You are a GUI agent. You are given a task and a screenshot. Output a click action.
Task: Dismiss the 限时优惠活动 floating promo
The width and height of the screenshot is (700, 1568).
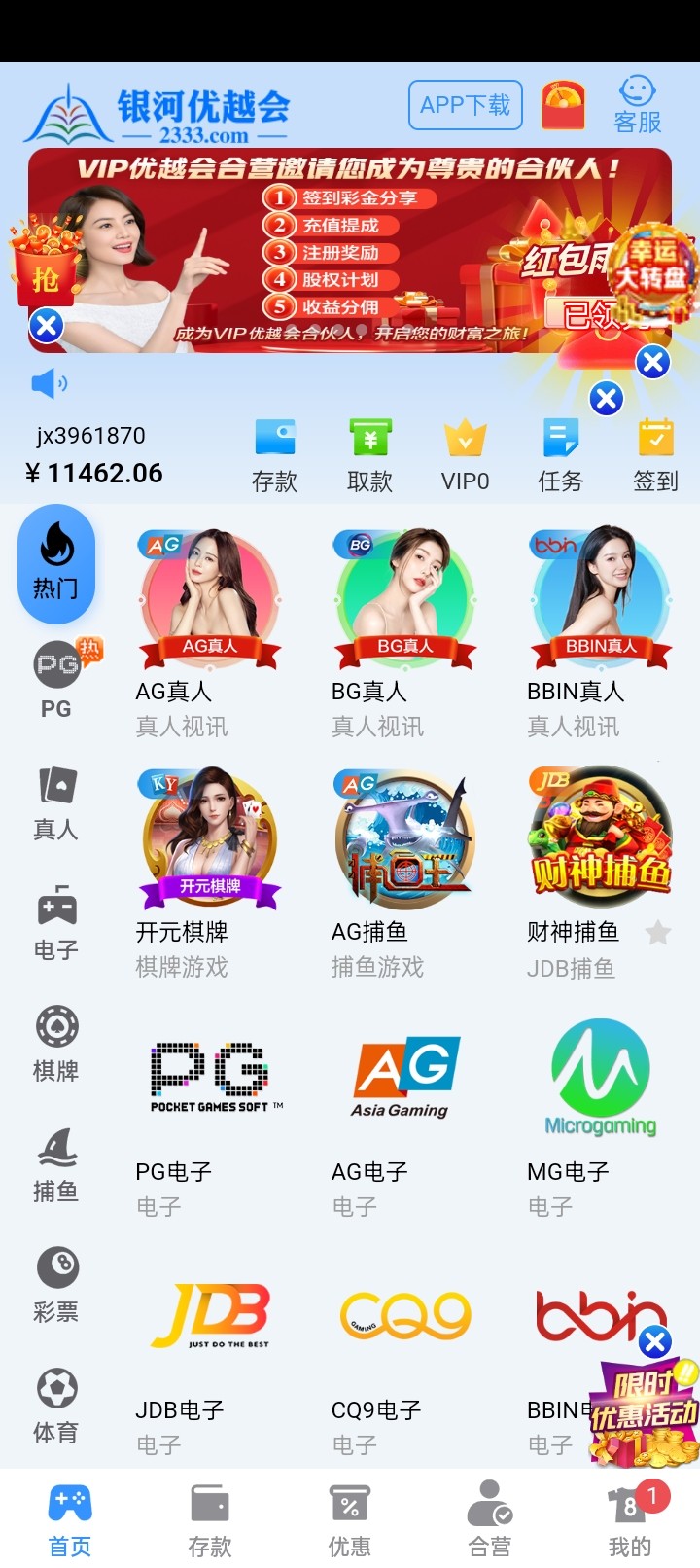tap(655, 1342)
